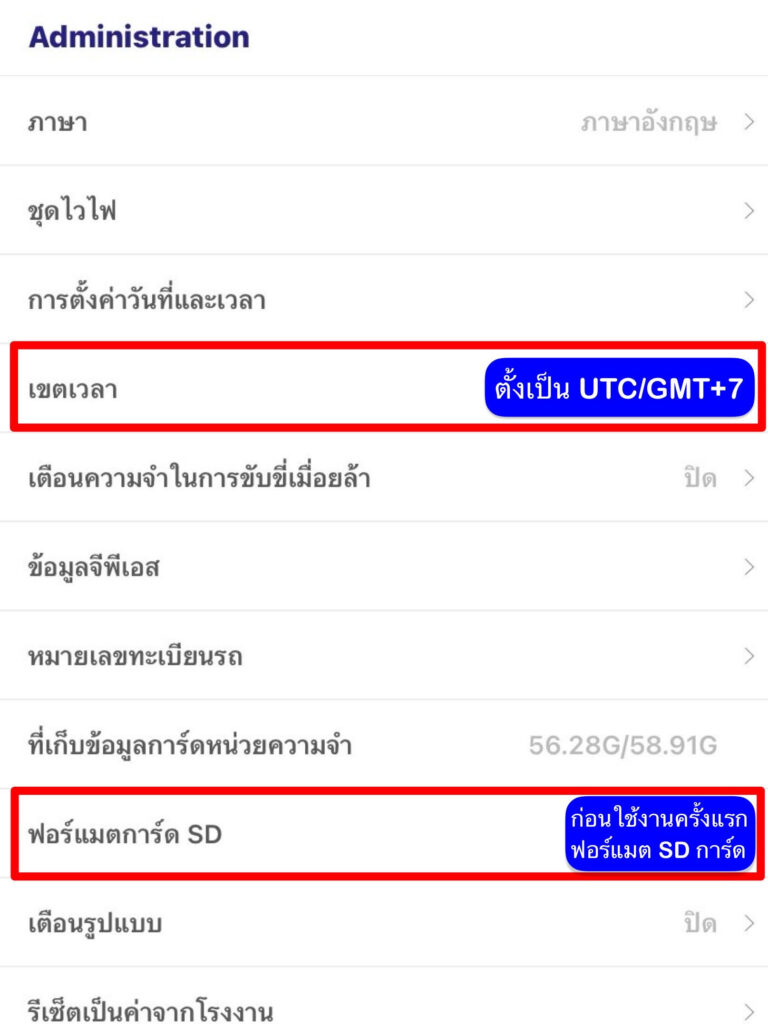Screen dimensions: 768x1024
Task: Open the ภาษา language setting
Action: point(384,123)
